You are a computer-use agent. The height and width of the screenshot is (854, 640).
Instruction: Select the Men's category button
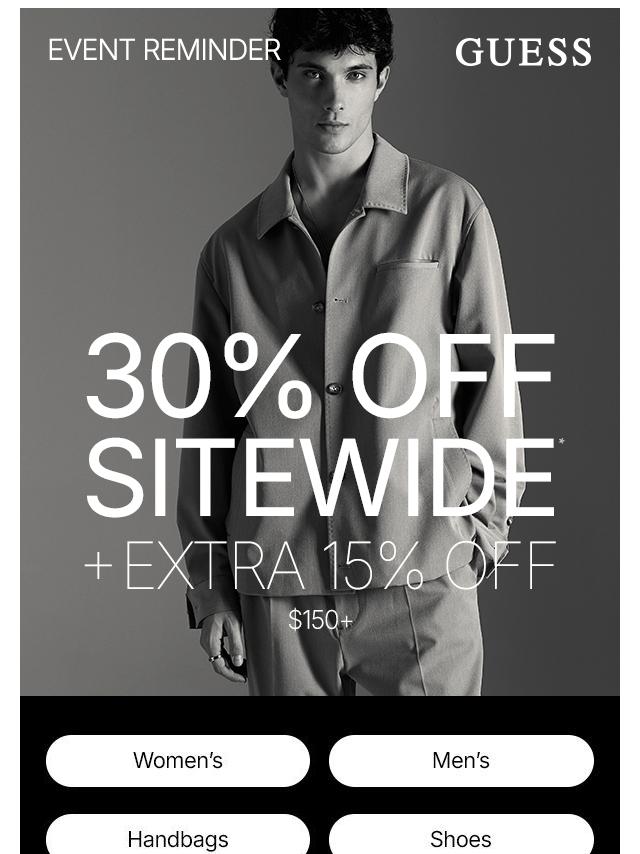point(461,760)
